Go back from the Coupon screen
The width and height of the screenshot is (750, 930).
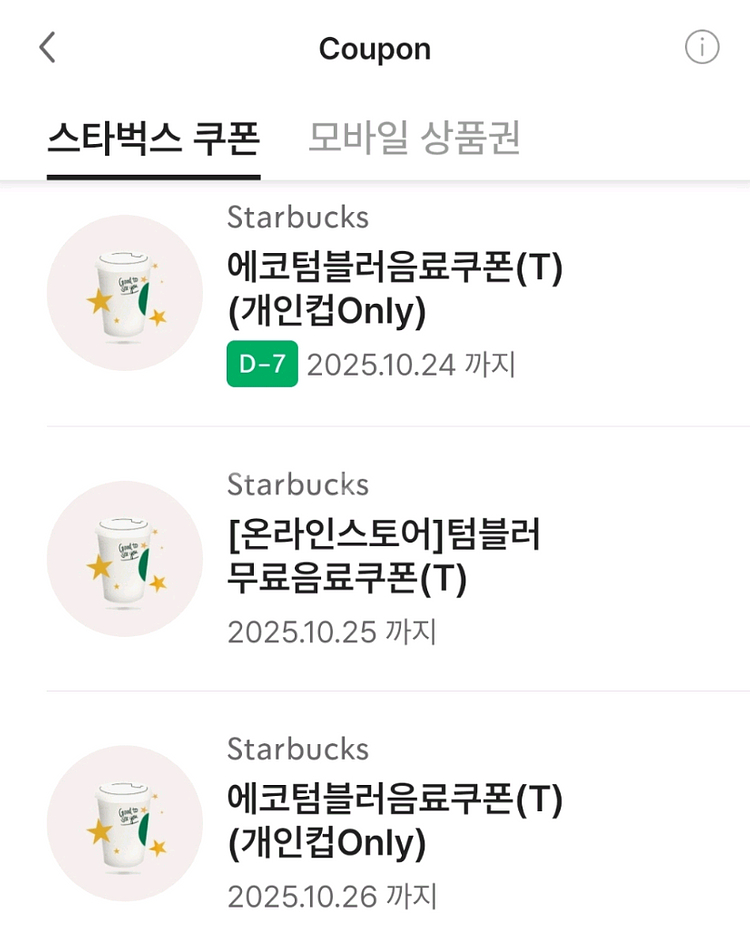(x=47, y=48)
